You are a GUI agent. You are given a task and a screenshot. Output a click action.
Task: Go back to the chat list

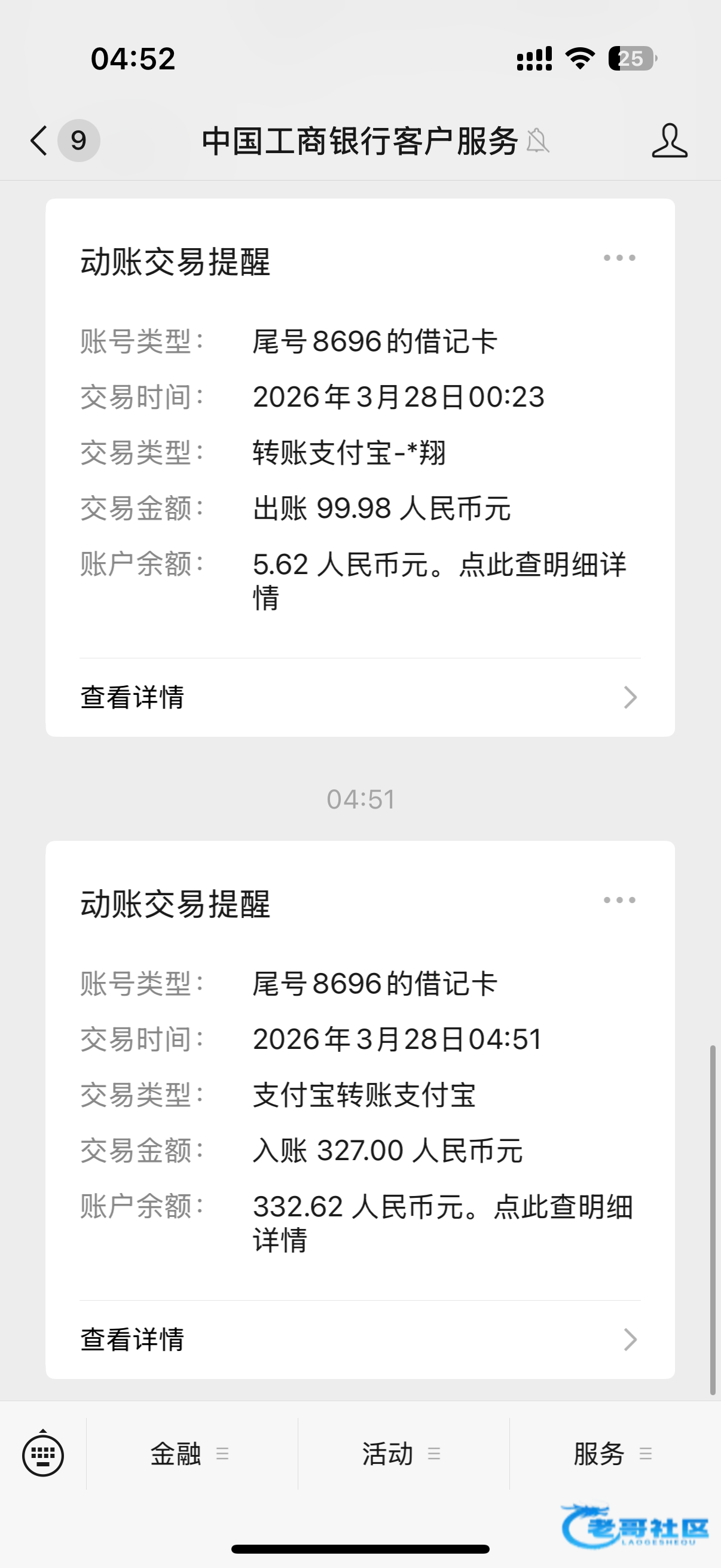(x=39, y=141)
